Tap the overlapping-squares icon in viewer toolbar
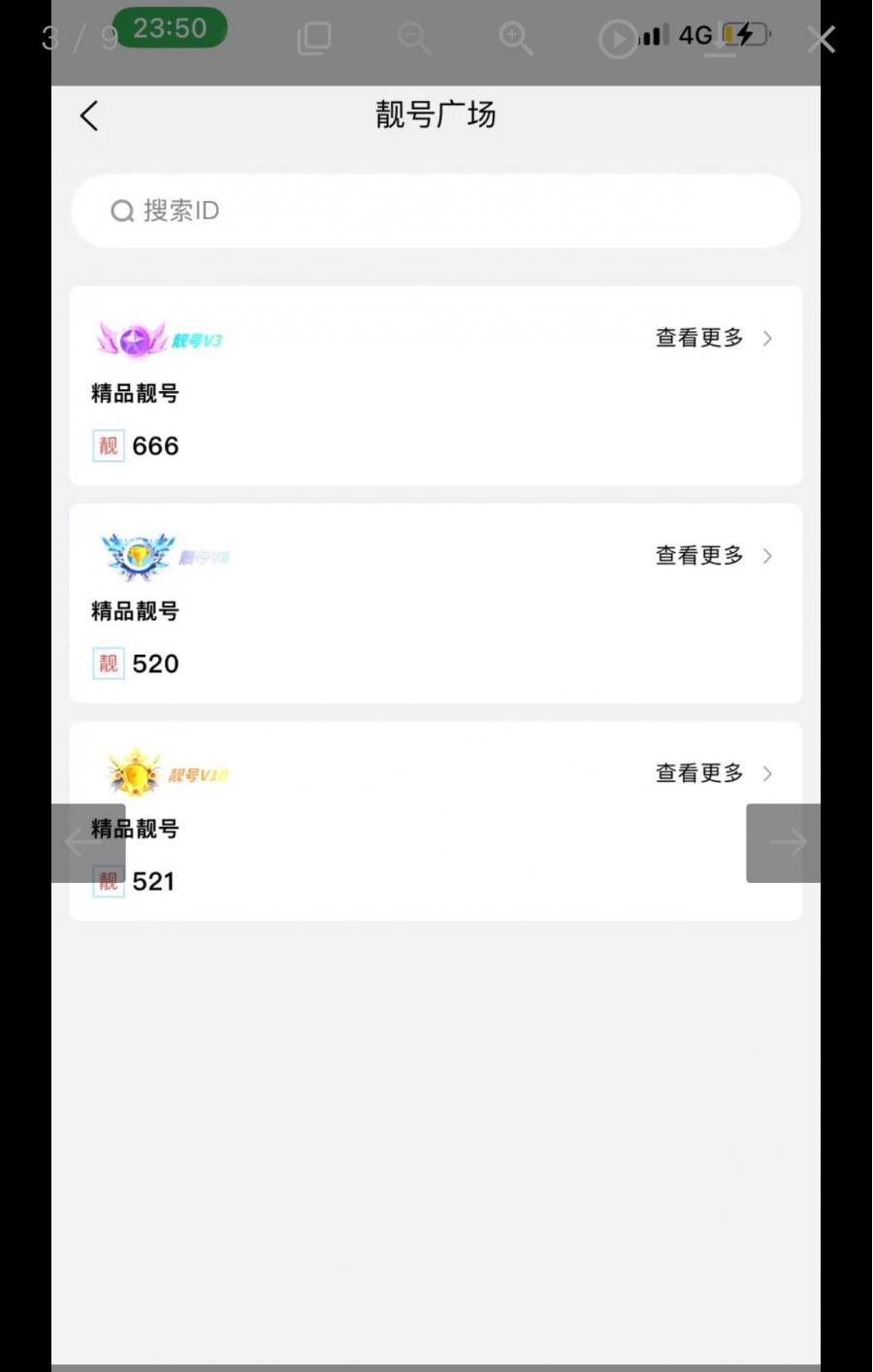This screenshot has height=1372, width=873. (x=313, y=39)
